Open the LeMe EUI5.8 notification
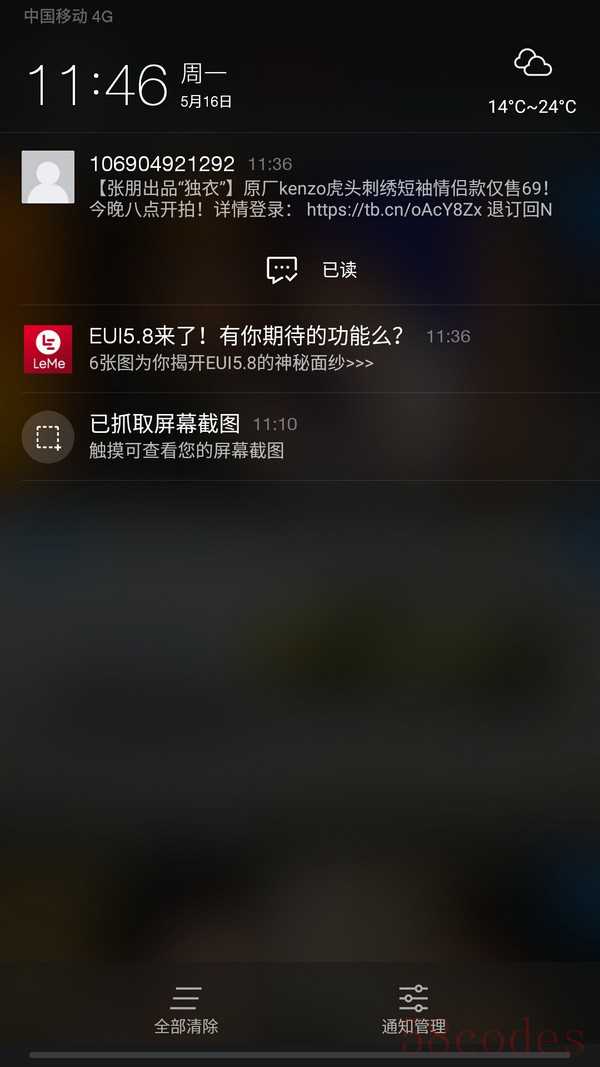This screenshot has height=1067, width=600. pyautogui.click(x=300, y=349)
